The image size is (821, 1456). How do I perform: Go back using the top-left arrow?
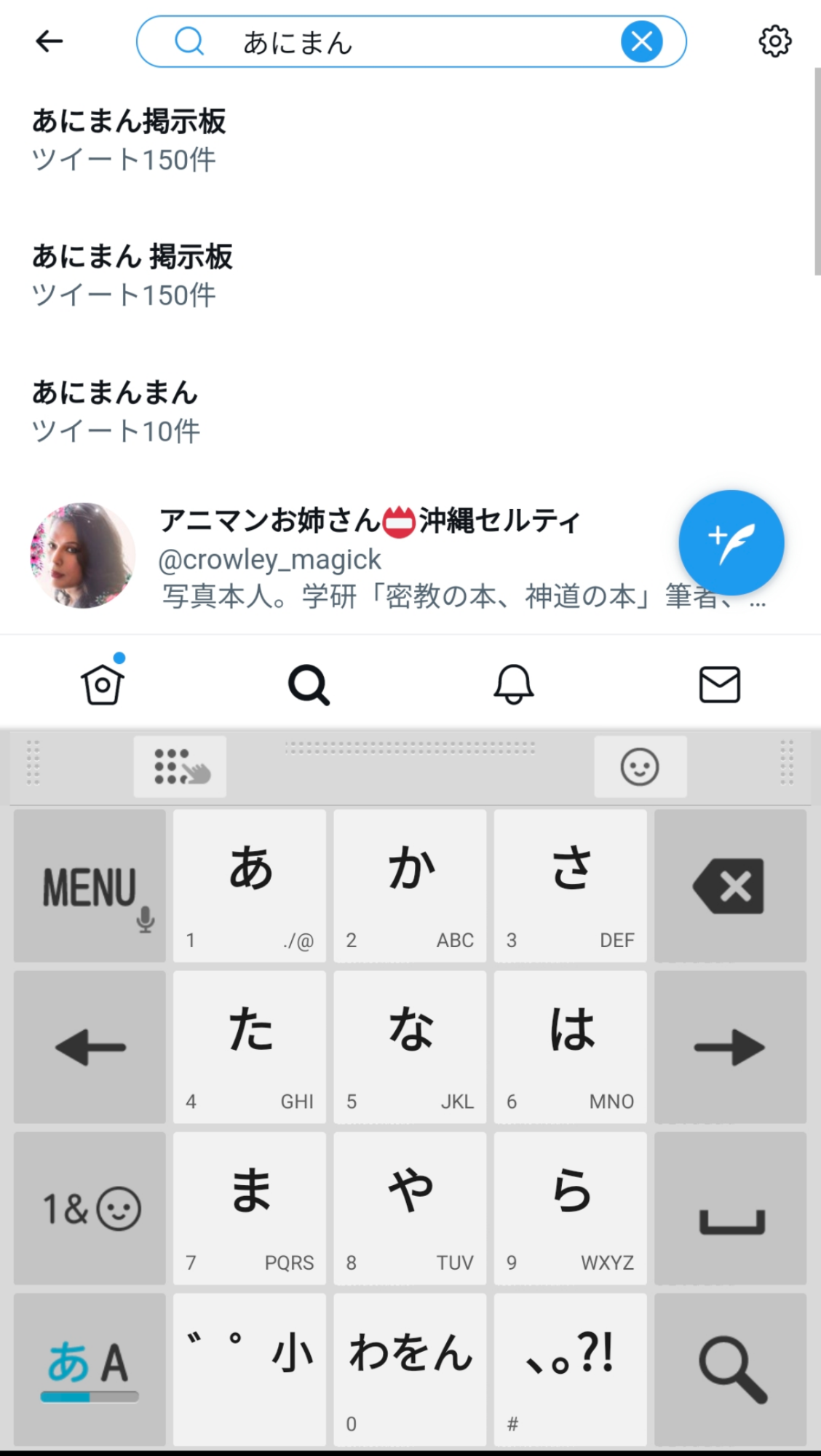pos(49,41)
